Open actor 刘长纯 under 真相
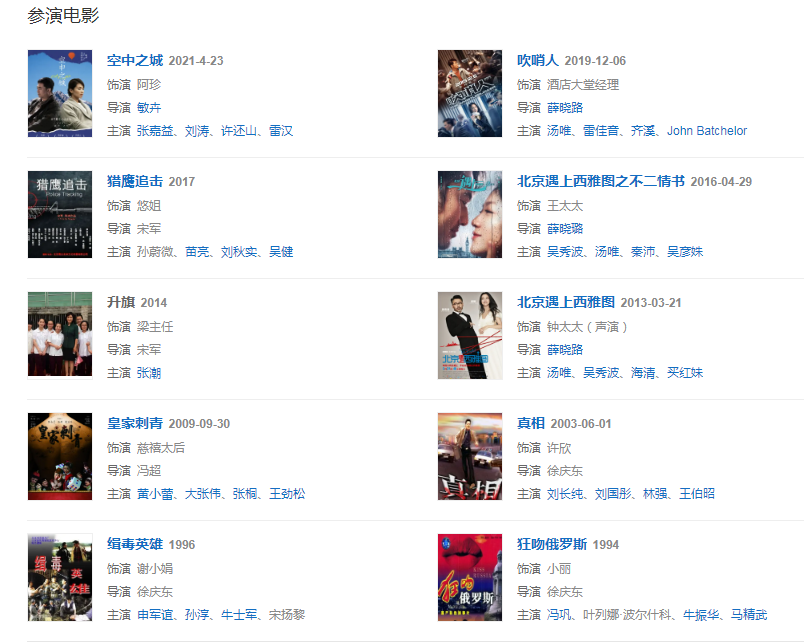 tap(565, 494)
